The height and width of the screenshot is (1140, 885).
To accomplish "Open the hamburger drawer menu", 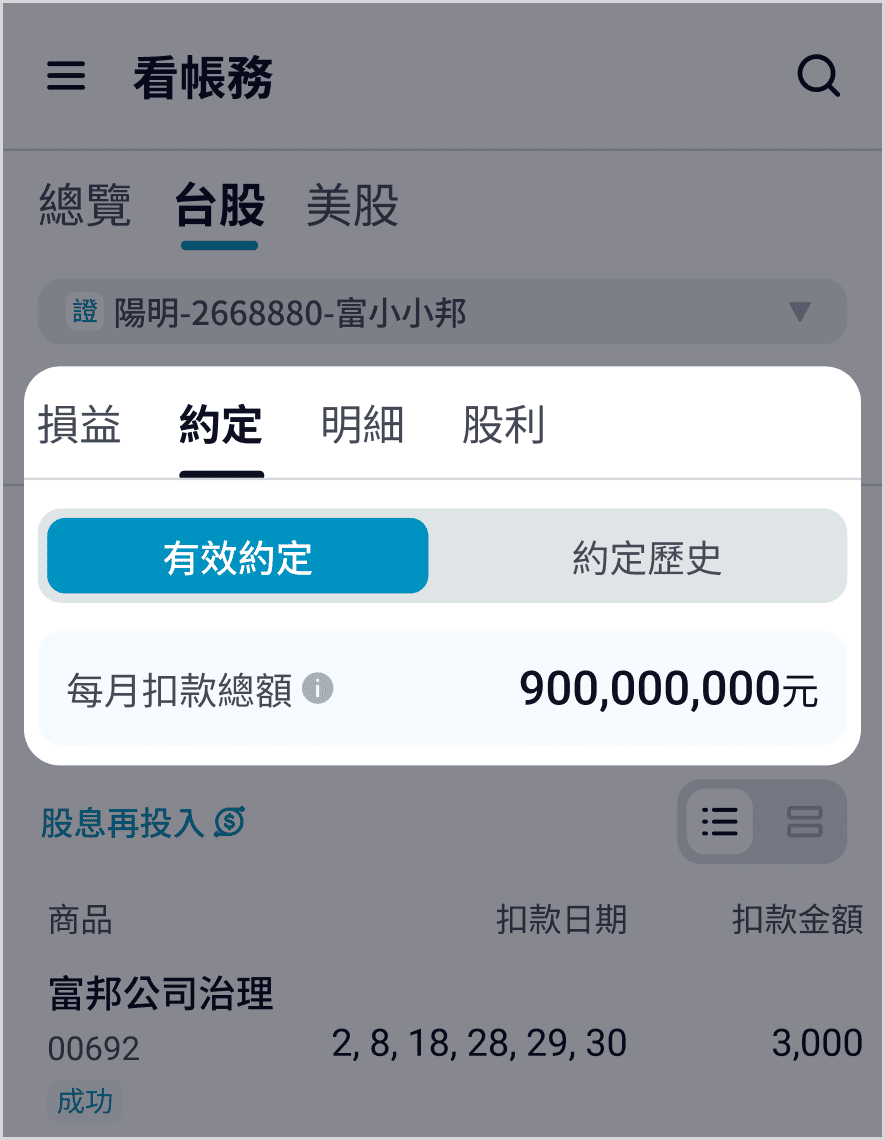I will coord(66,77).
